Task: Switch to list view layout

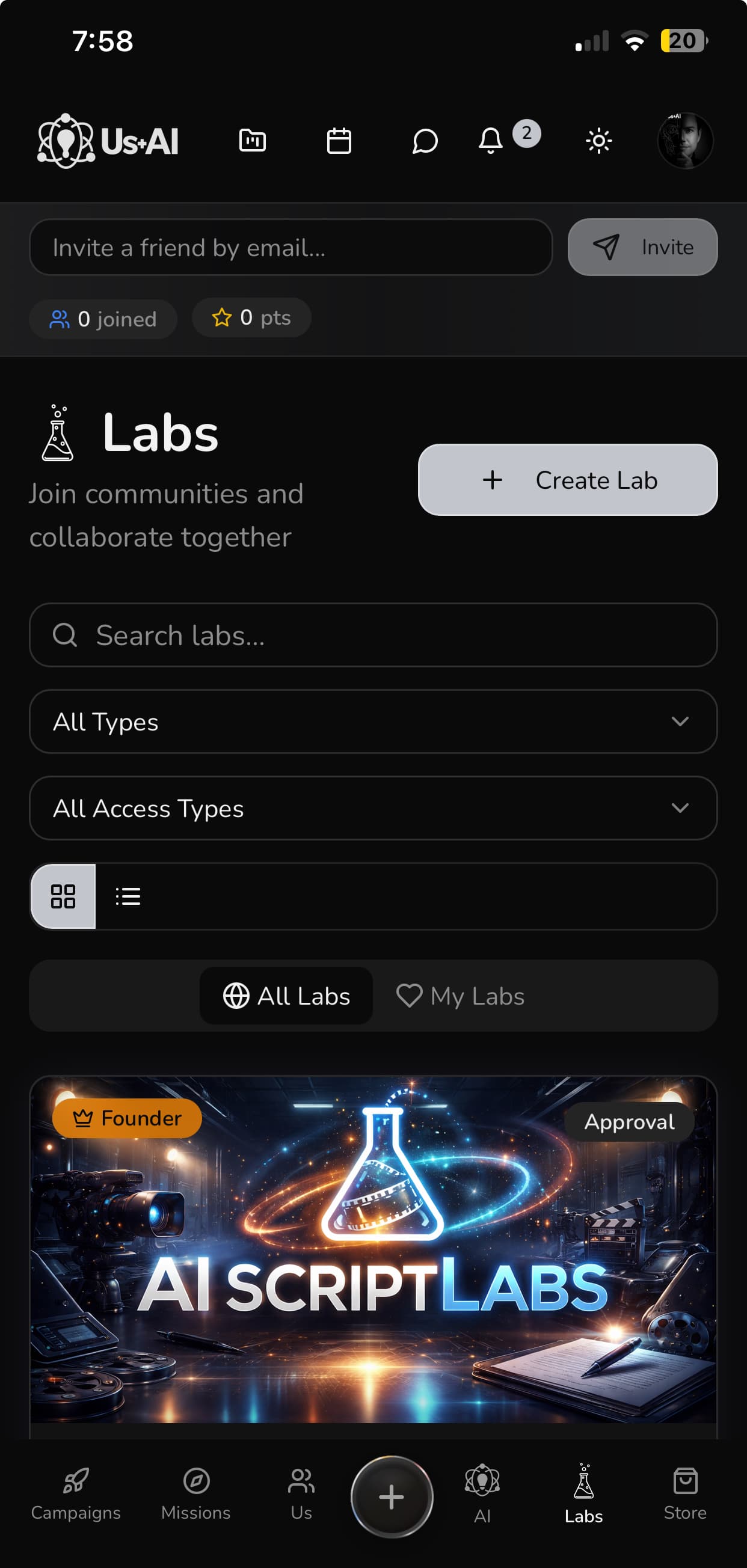Action: pyautogui.click(x=128, y=896)
